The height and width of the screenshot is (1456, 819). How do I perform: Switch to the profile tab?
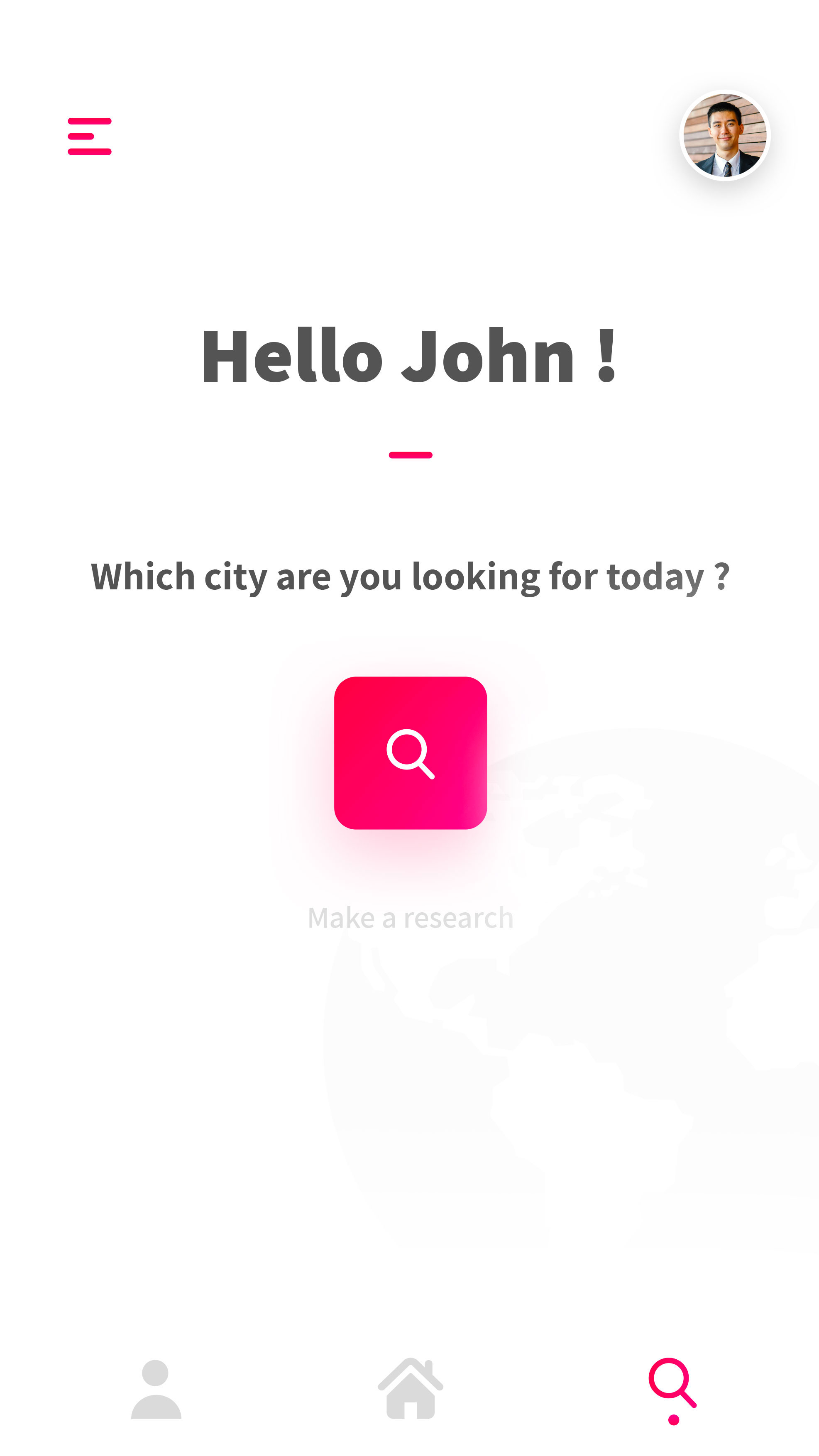pos(156,1389)
